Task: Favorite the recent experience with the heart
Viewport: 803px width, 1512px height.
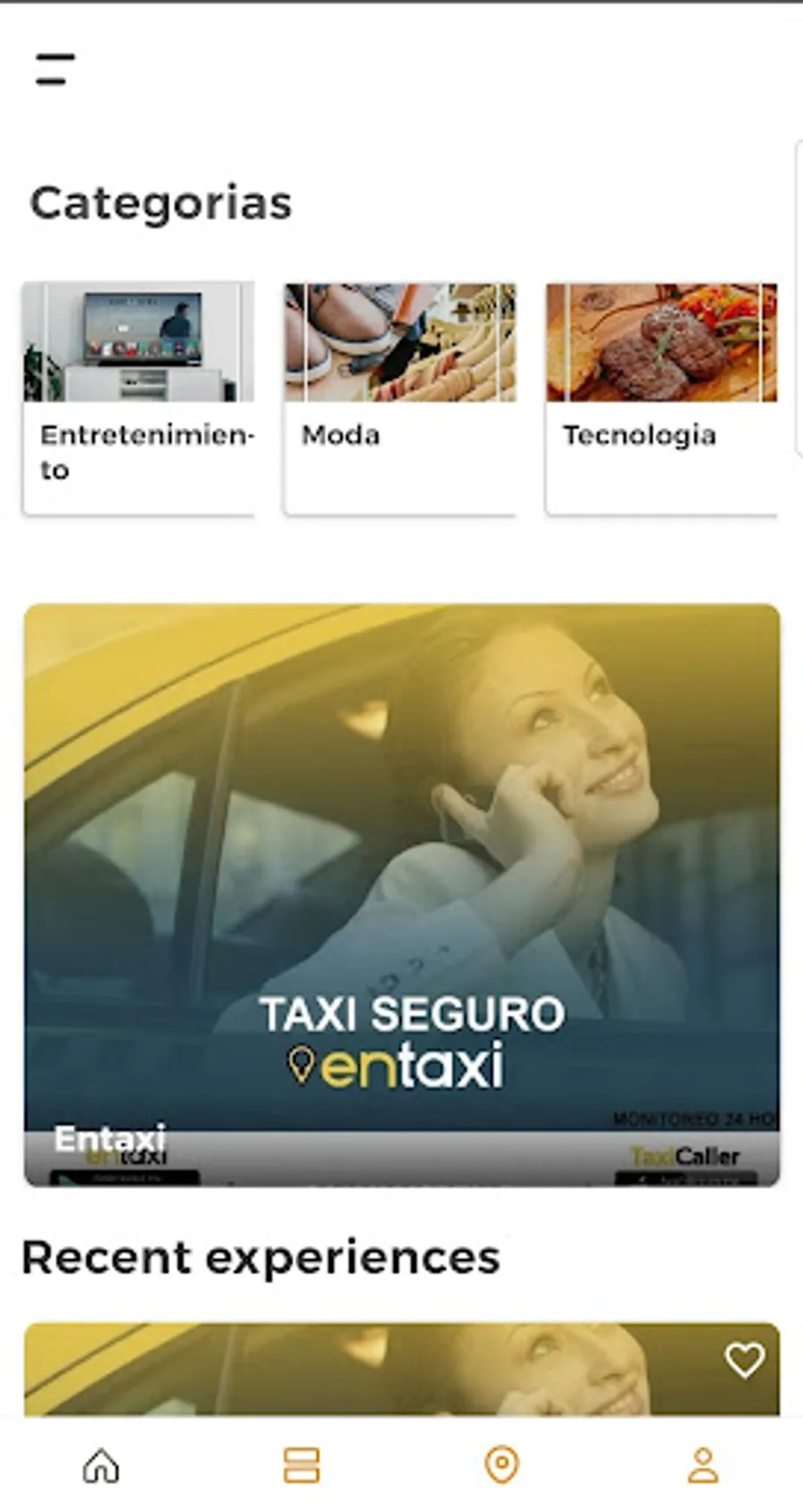Action: point(744,1360)
